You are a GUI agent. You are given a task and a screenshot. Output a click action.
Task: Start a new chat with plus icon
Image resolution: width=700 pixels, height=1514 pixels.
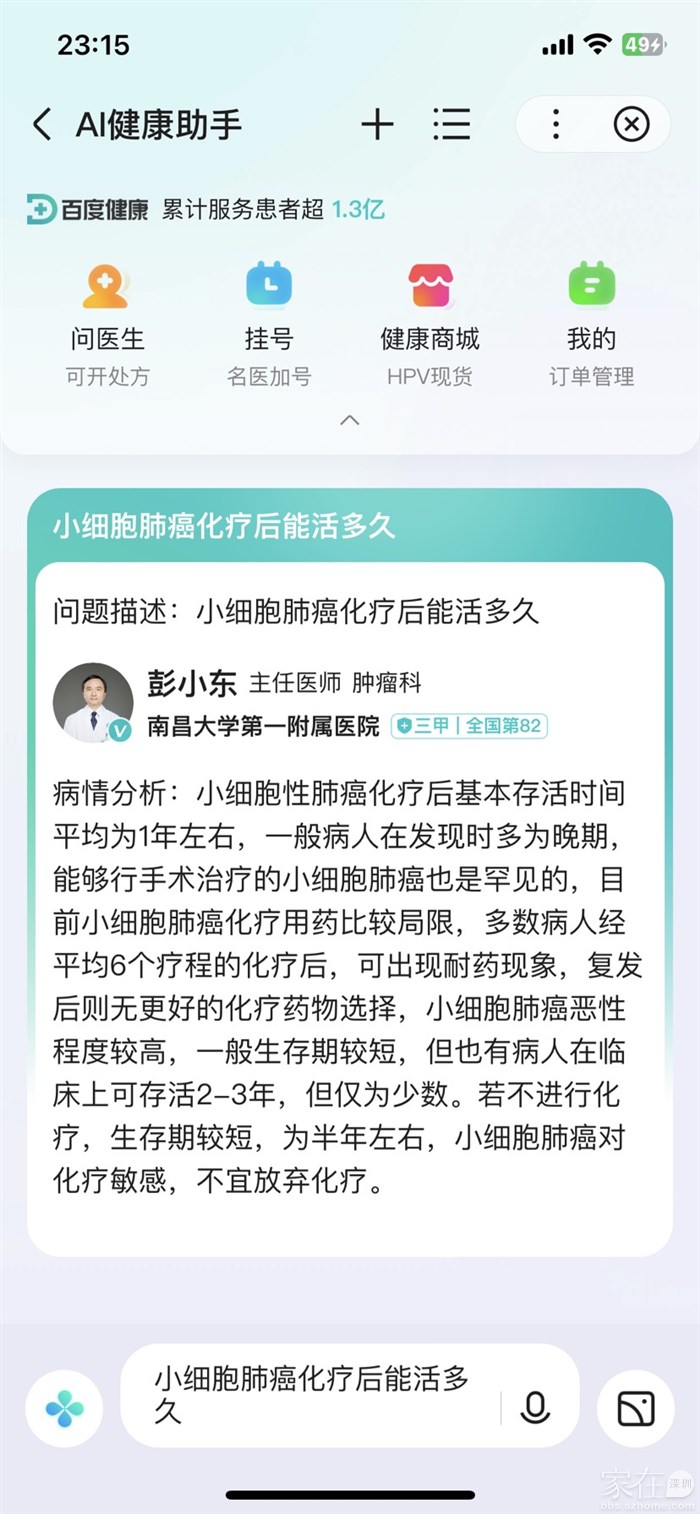(377, 125)
